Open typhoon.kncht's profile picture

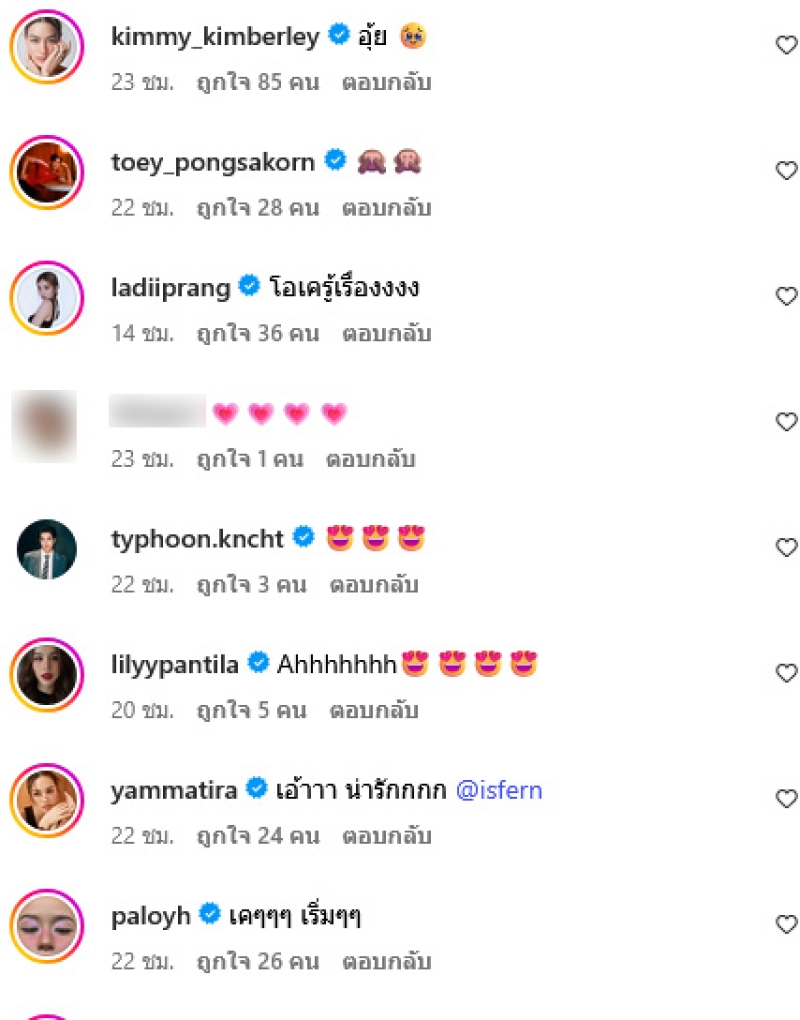46,549
